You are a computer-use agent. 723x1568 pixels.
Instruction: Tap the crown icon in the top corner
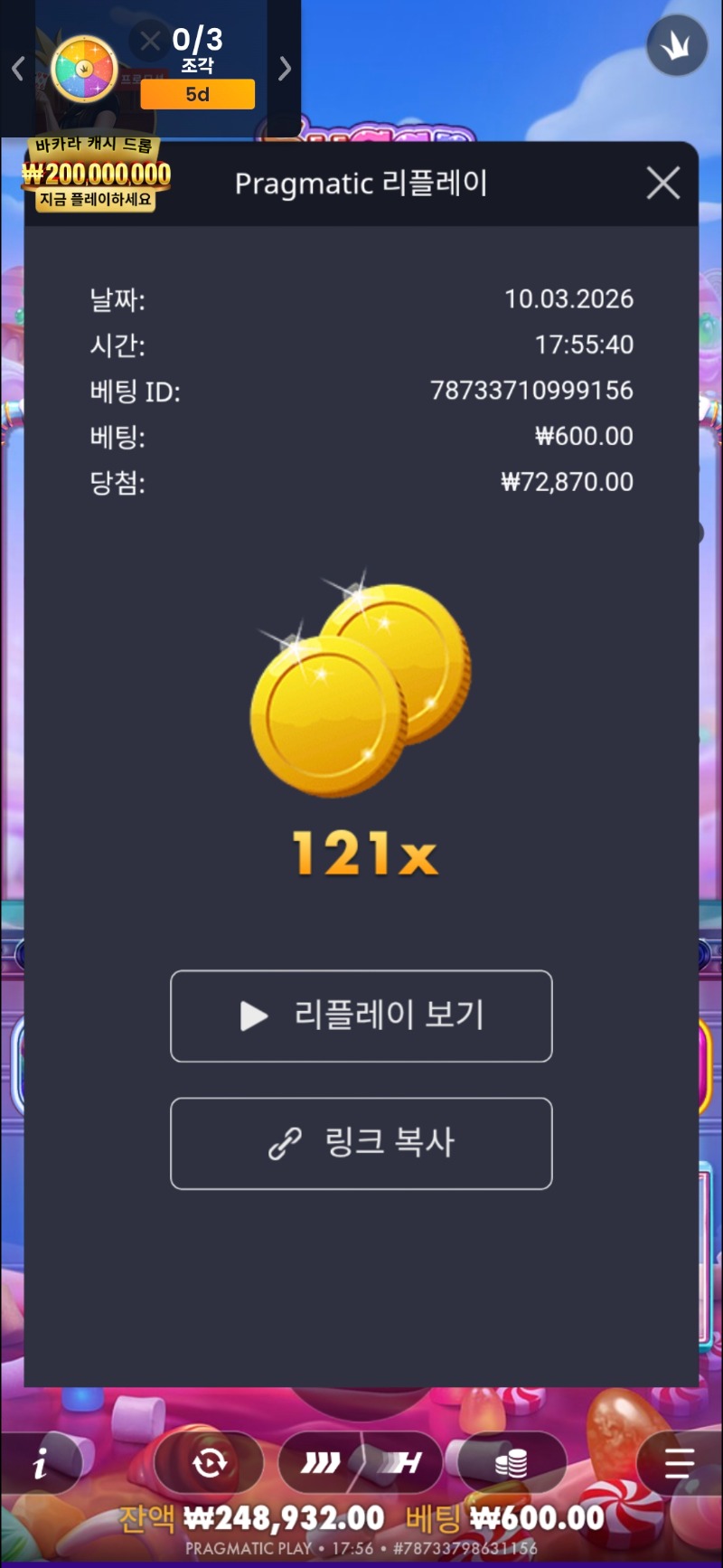(x=676, y=45)
